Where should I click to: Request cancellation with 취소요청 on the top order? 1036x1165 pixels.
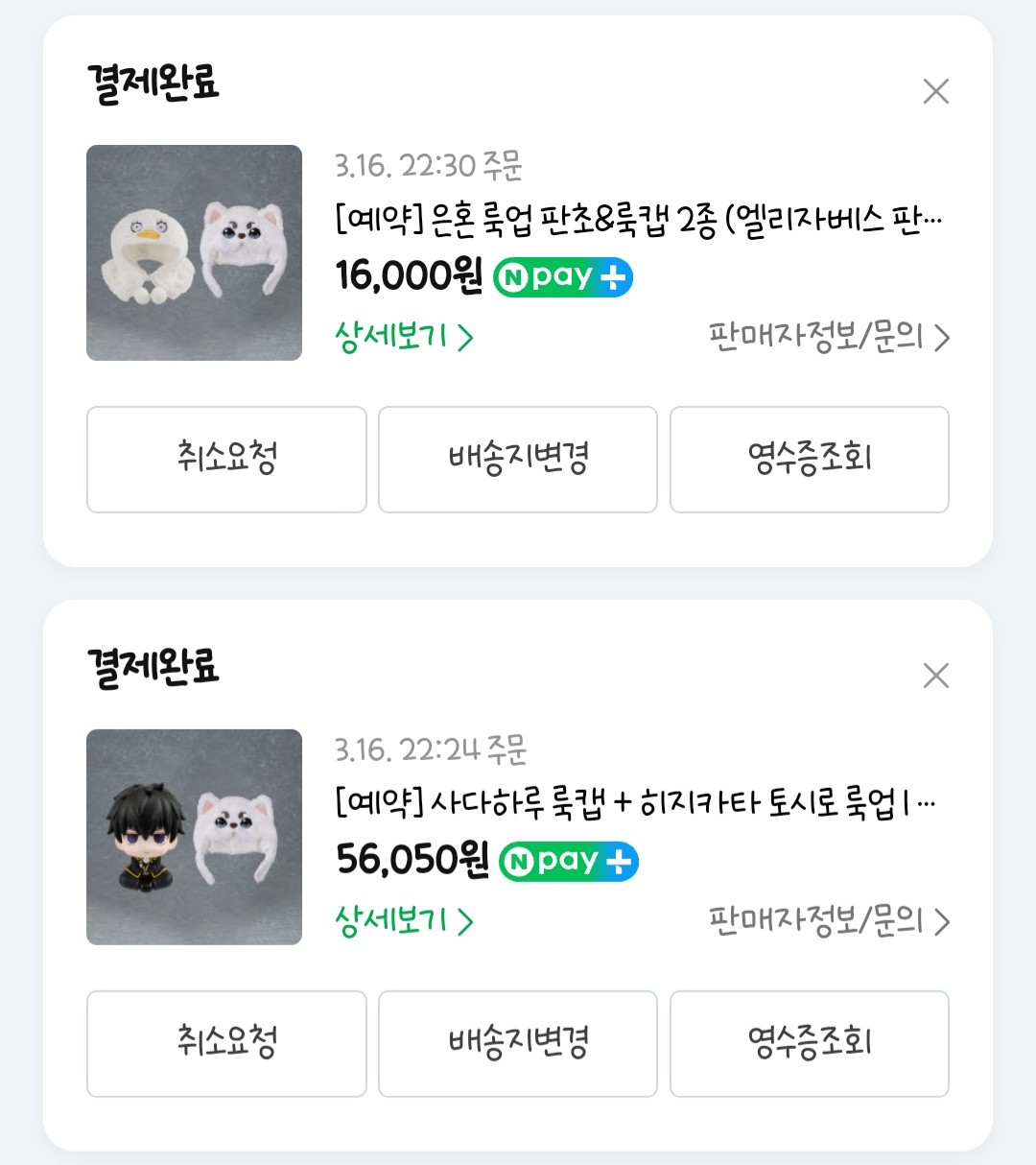226,460
